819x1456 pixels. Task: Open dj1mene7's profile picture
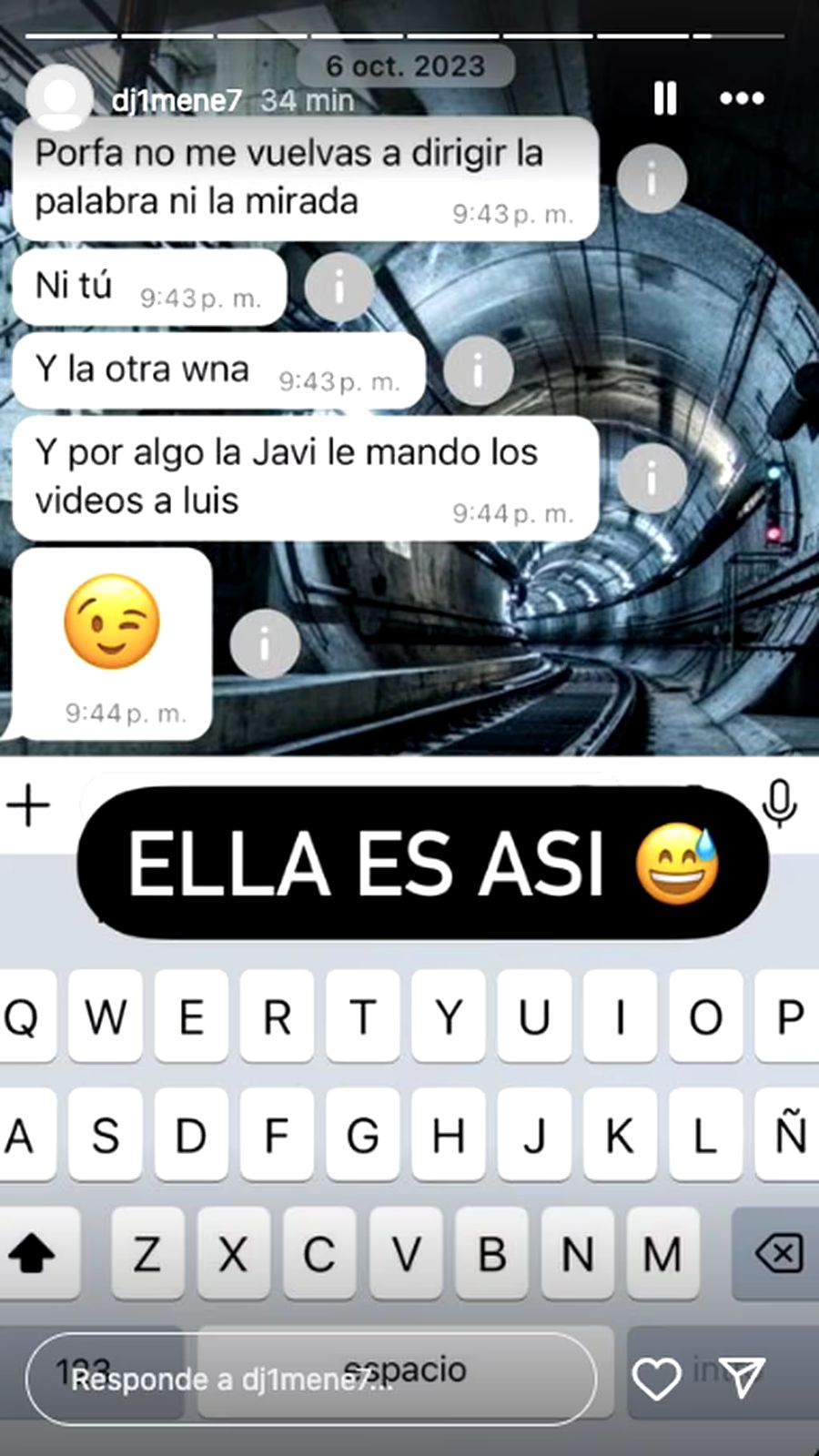59,98
